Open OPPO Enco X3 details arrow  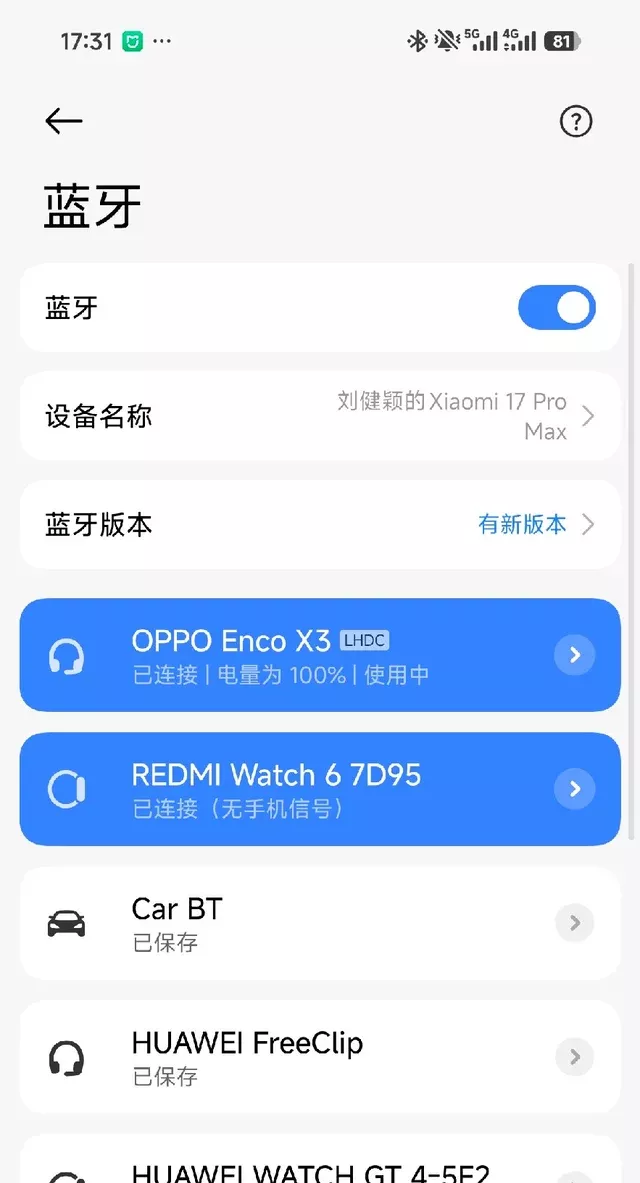(x=575, y=655)
